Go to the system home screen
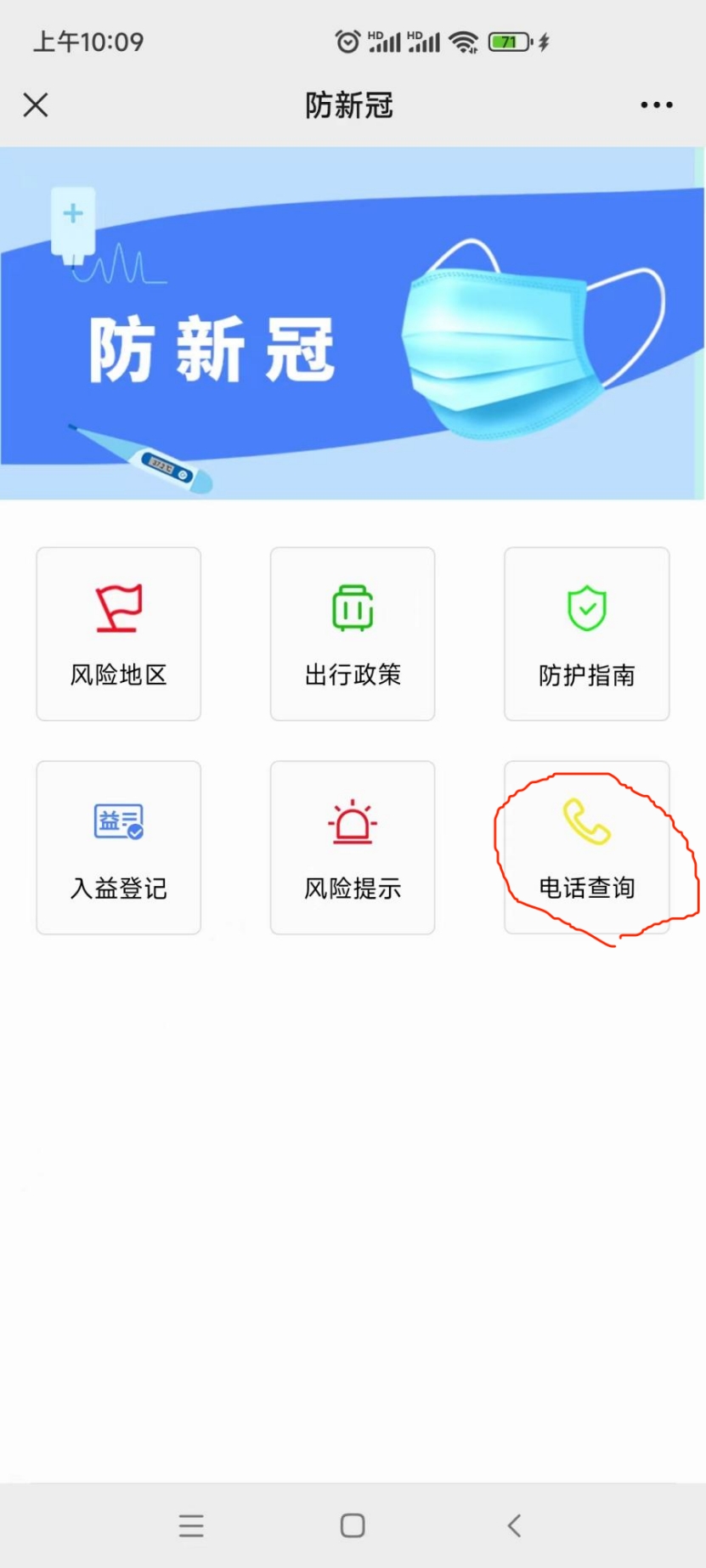This screenshot has width=706, height=1568. click(x=353, y=1526)
